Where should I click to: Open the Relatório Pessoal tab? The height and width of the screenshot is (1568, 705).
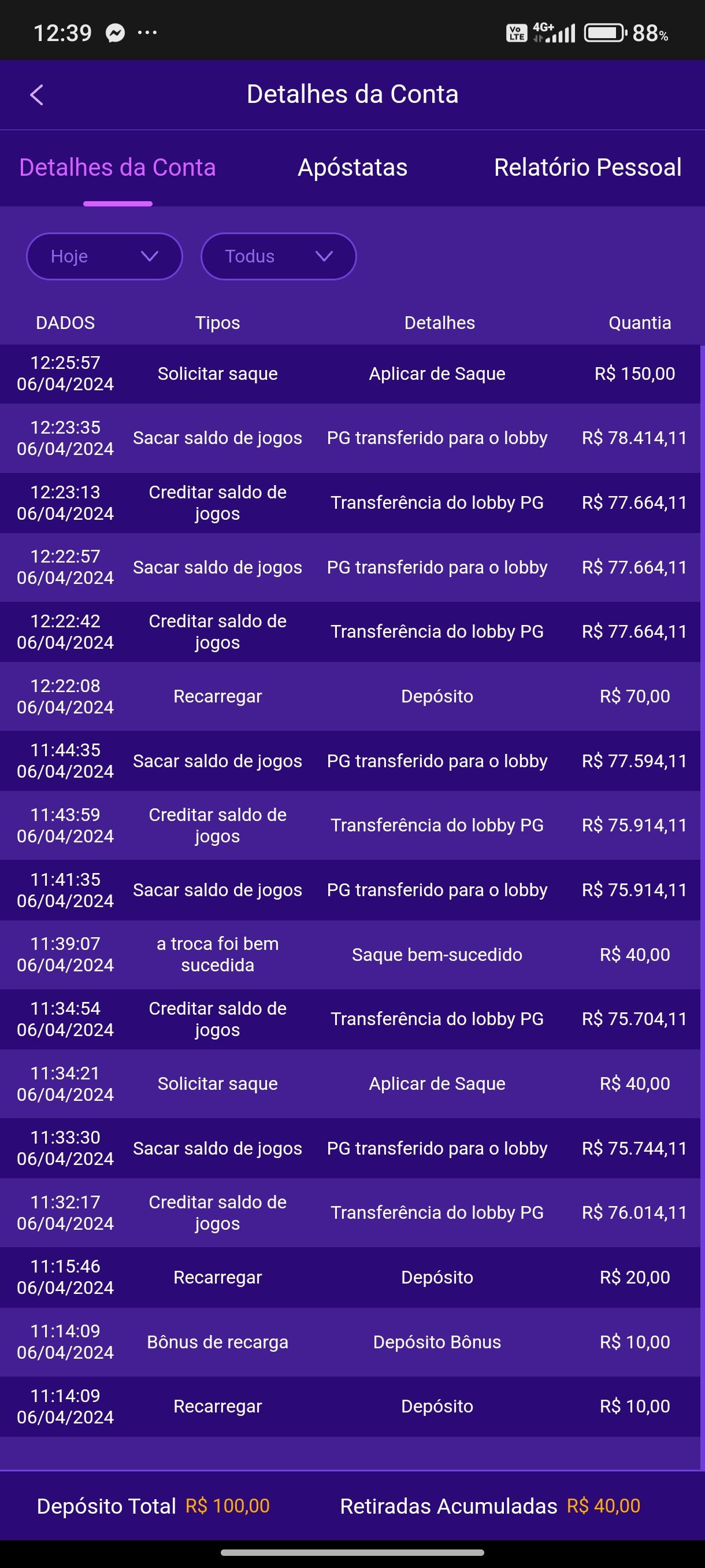[588, 168]
